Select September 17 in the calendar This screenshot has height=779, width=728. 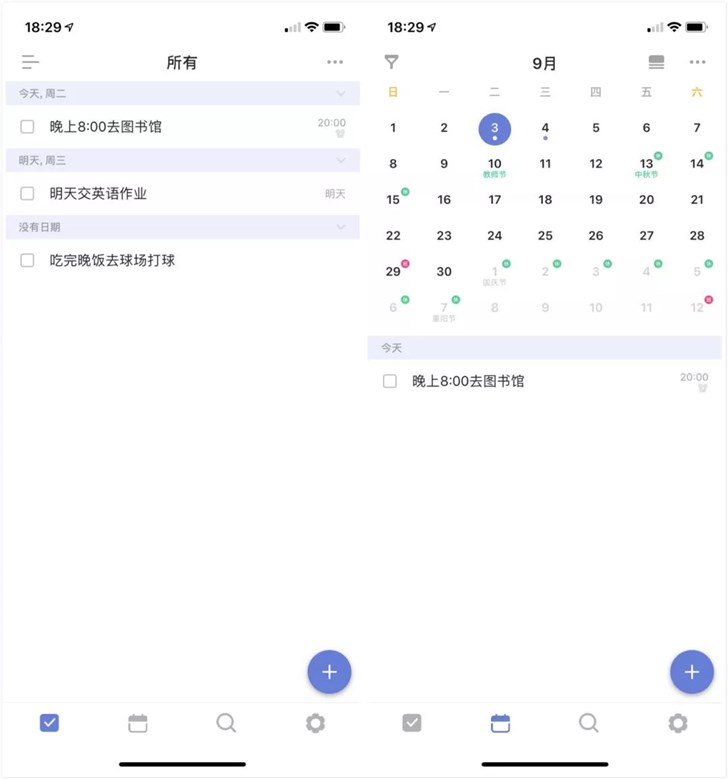click(x=495, y=200)
